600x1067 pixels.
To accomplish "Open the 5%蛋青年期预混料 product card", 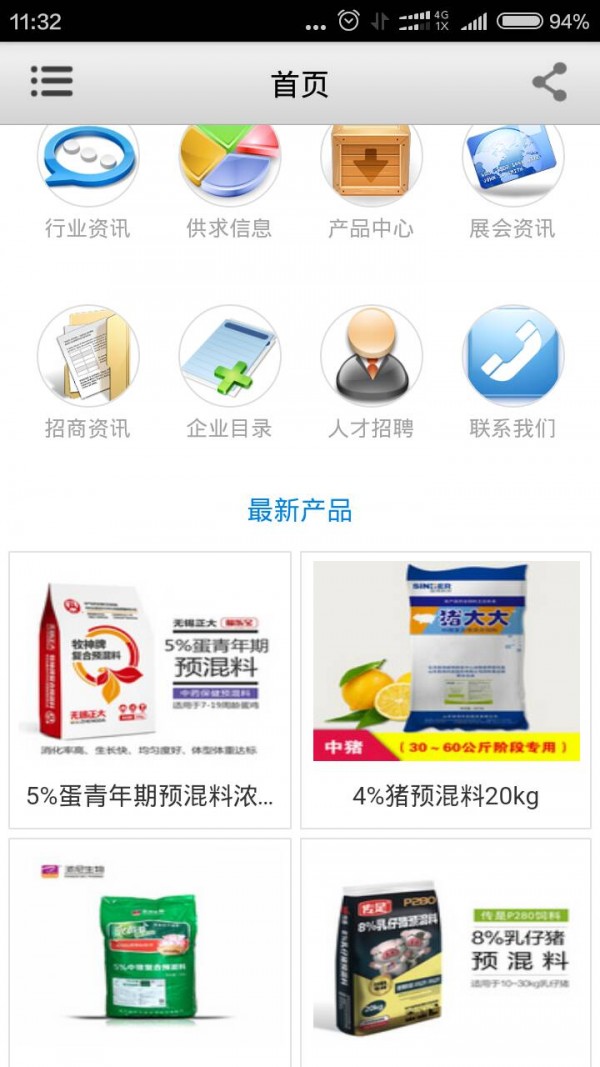I will [x=150, y=690].
